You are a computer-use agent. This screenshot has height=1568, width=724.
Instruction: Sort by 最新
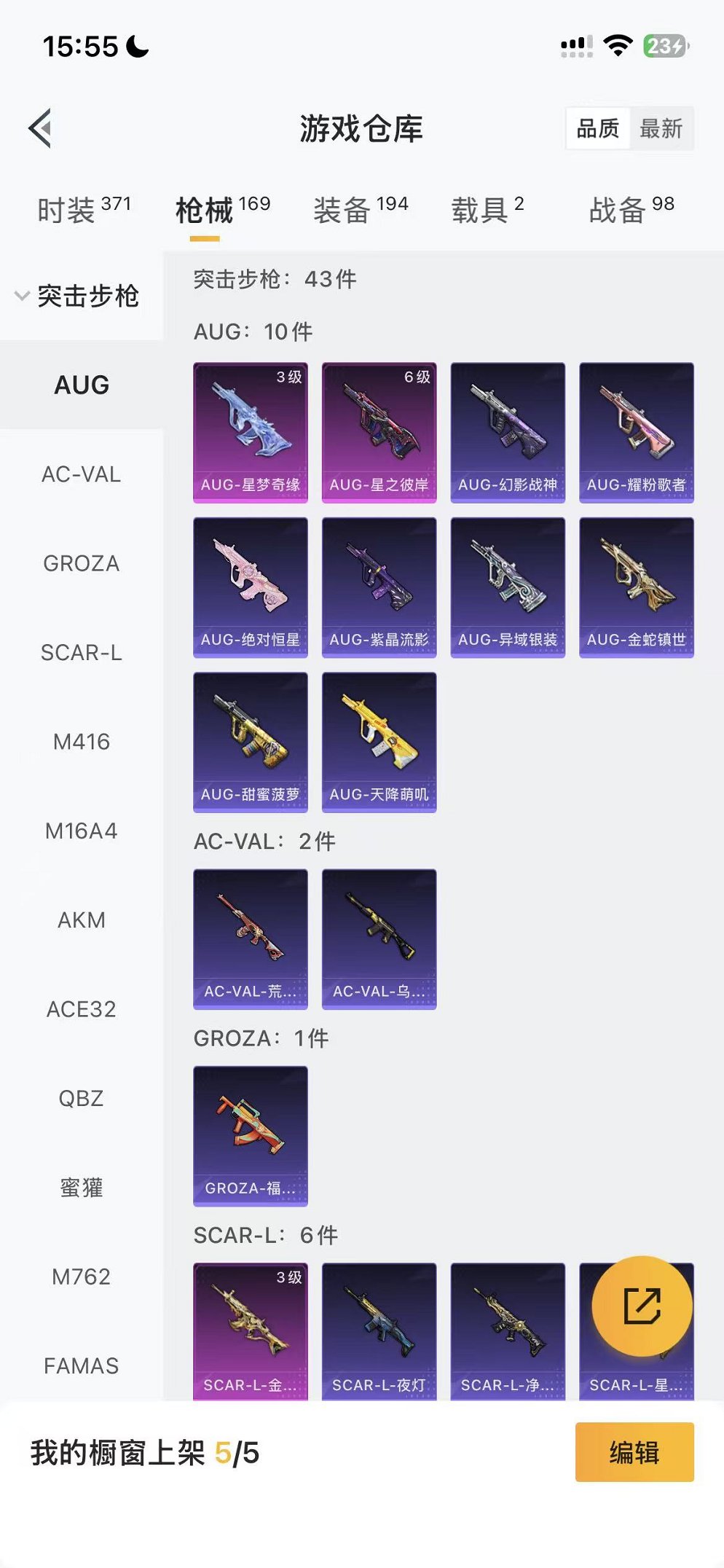coord(661,129)
